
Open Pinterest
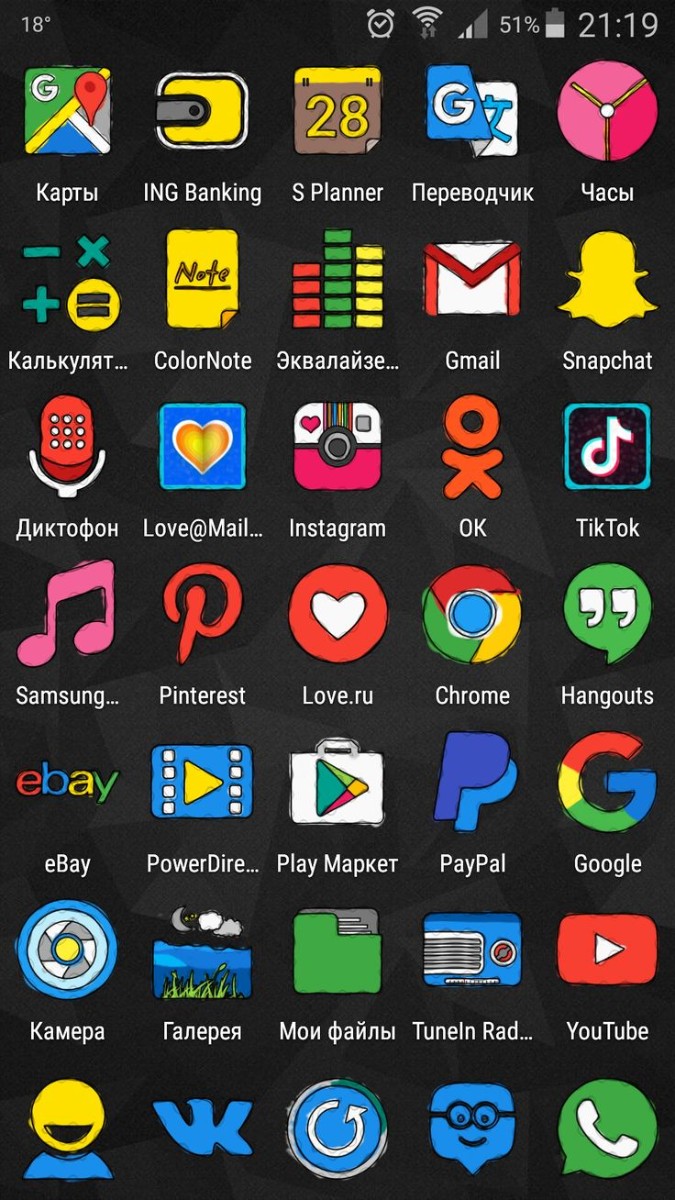(x=202, y=615)
